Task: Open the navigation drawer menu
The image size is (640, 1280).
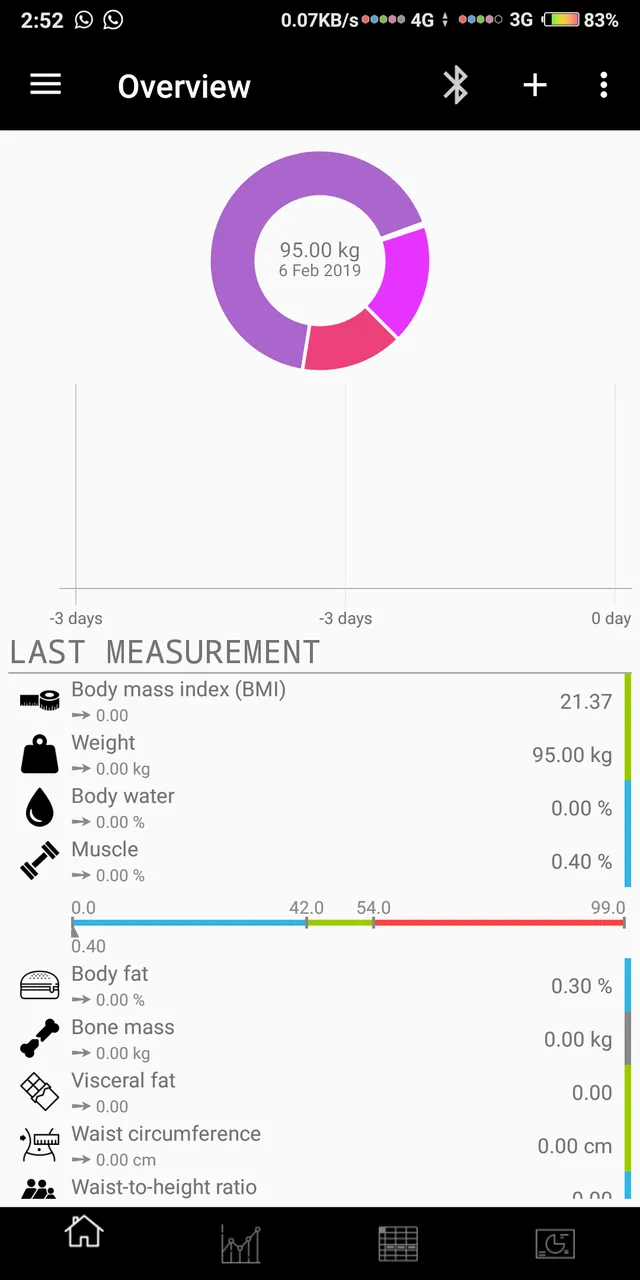Action: tap(46, 85)
